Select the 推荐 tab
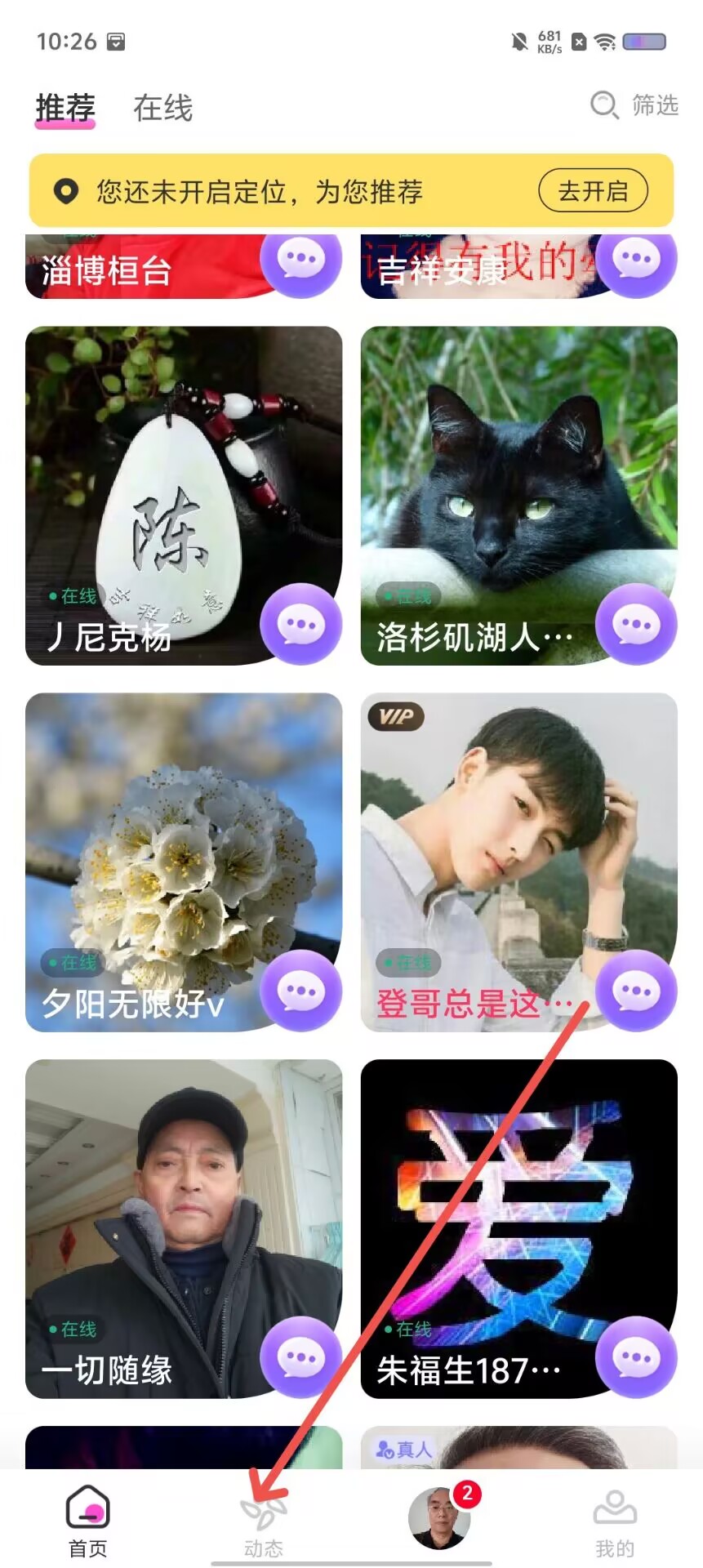Image resolution: width=703 pixels, height=1568 pixels. point(65,108)
